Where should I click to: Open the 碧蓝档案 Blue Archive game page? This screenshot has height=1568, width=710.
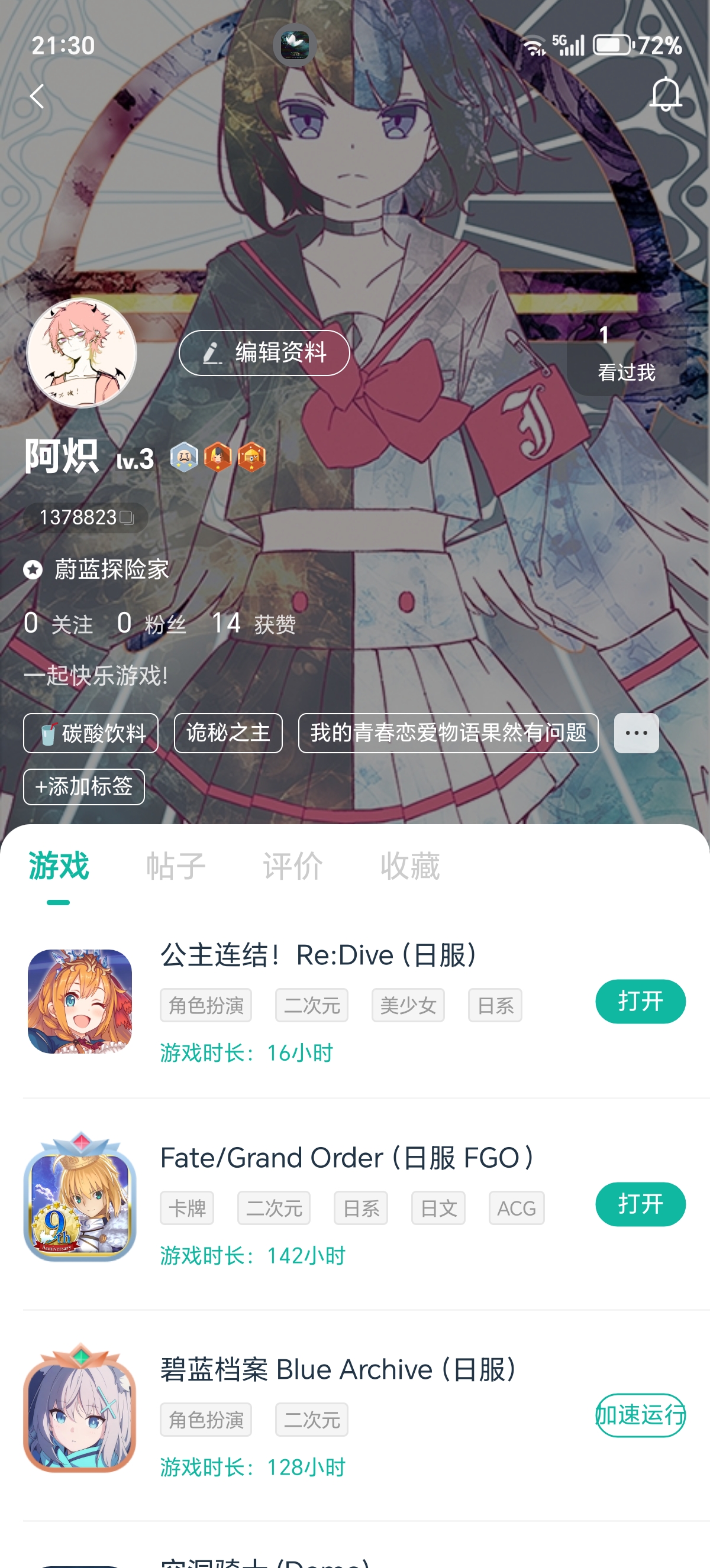[338, 1369]
